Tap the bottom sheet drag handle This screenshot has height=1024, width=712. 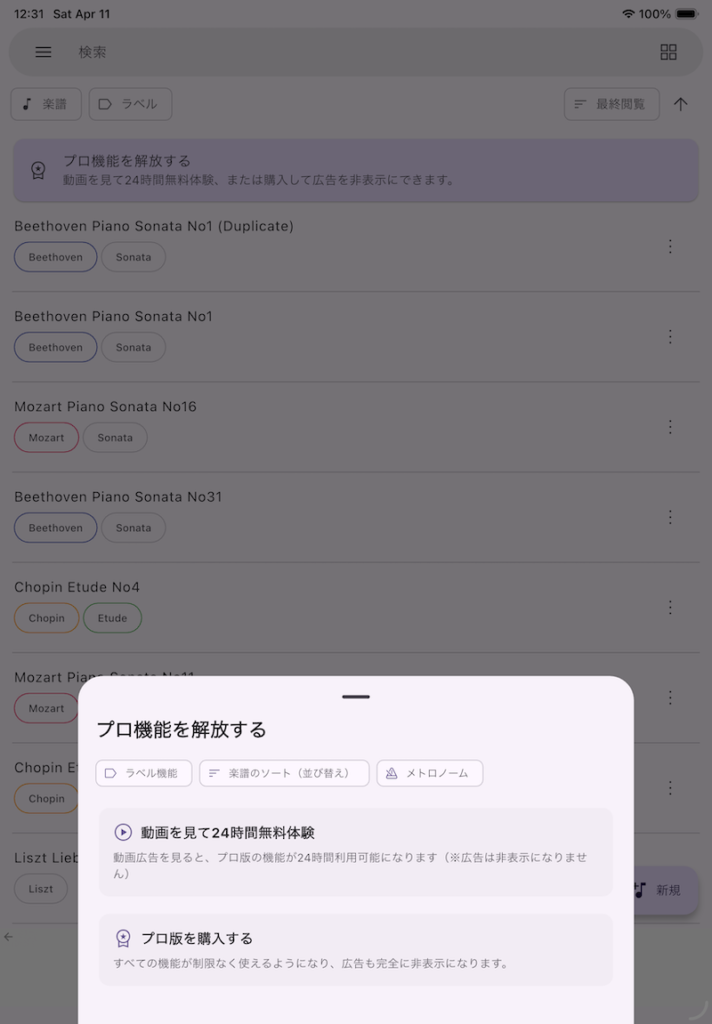click(355, 696)
